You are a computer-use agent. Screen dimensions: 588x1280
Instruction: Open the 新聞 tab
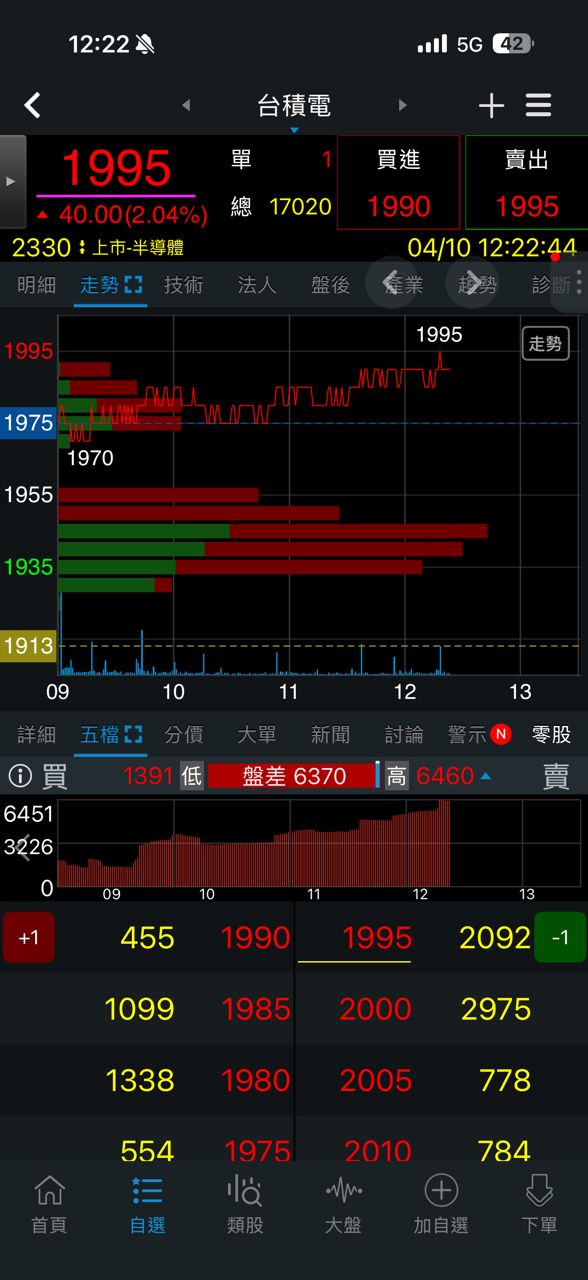[330, 735]
